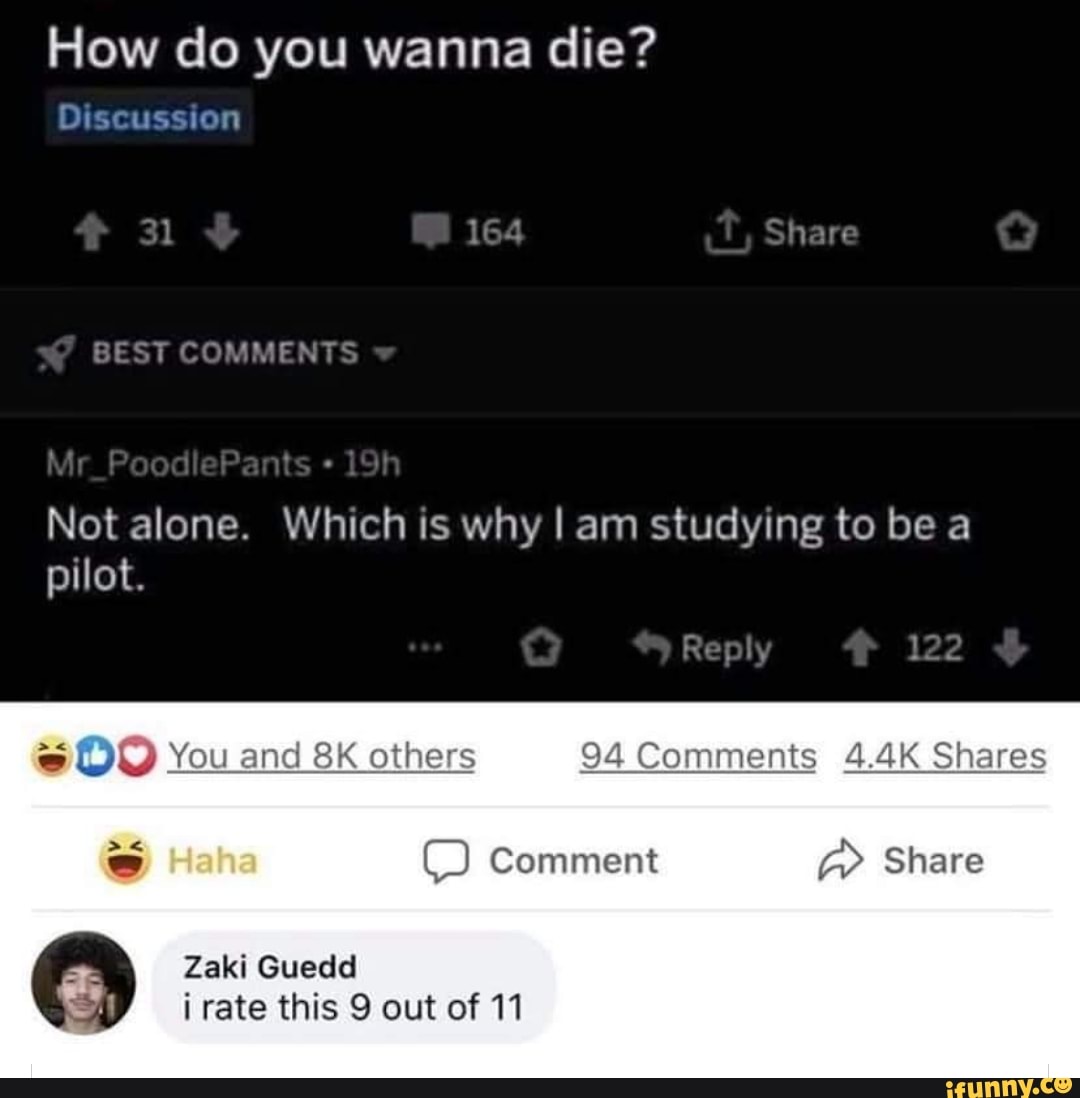1080x1098 pixels.
Task: View the 4.4K Shares list
Action: point(944,756)
